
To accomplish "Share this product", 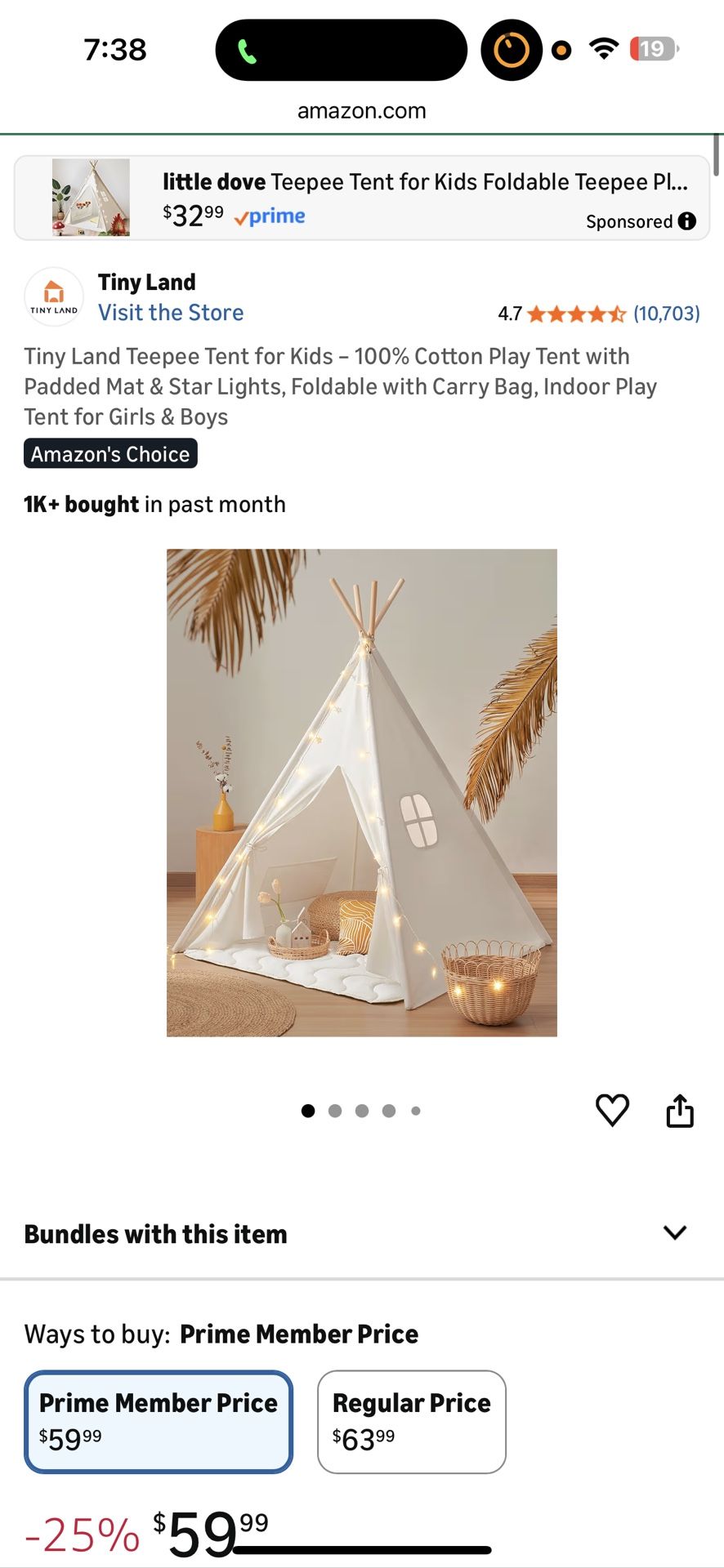I will click(x=680, y=1111).
